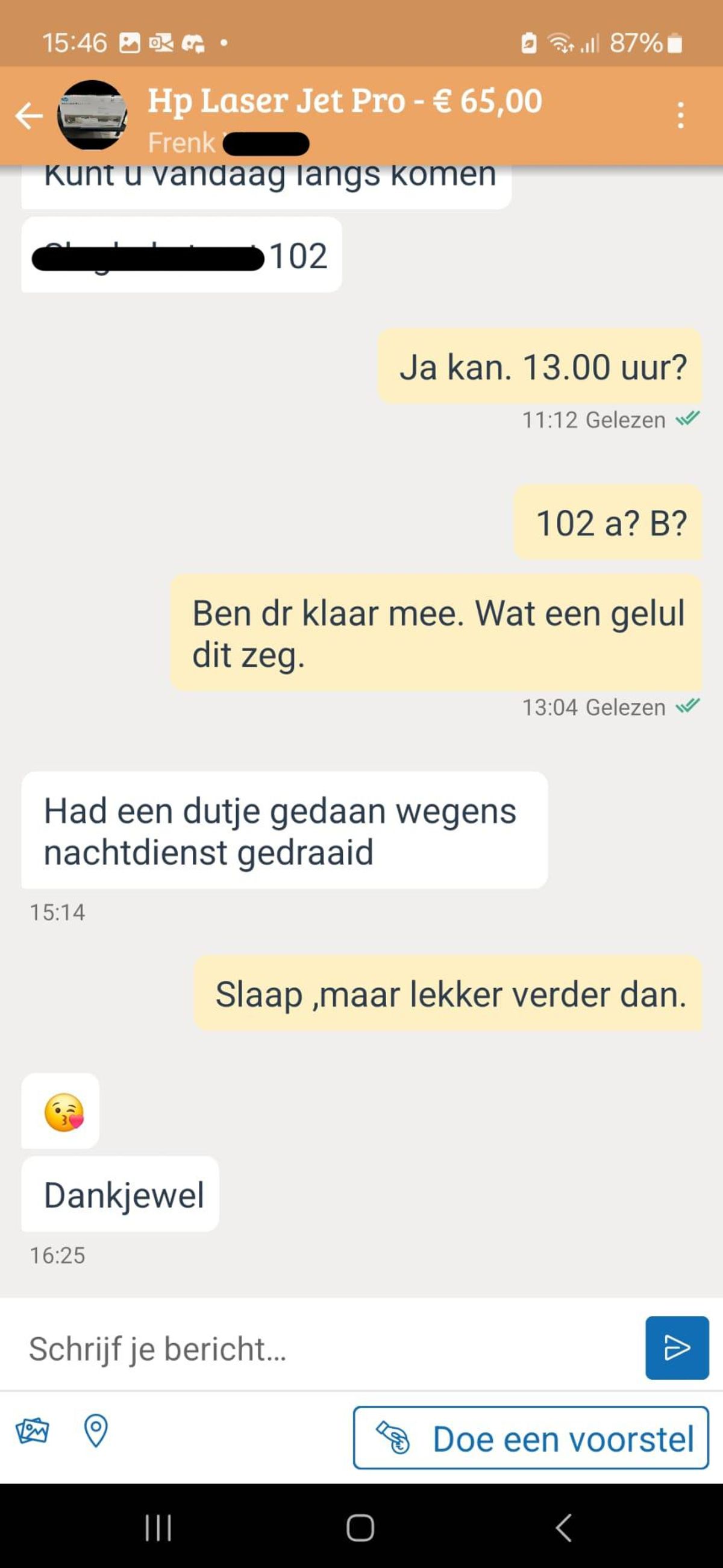Send the message with the blue arrow
The width and height of the screenshot is (723, 1568).
(677, 1347)
